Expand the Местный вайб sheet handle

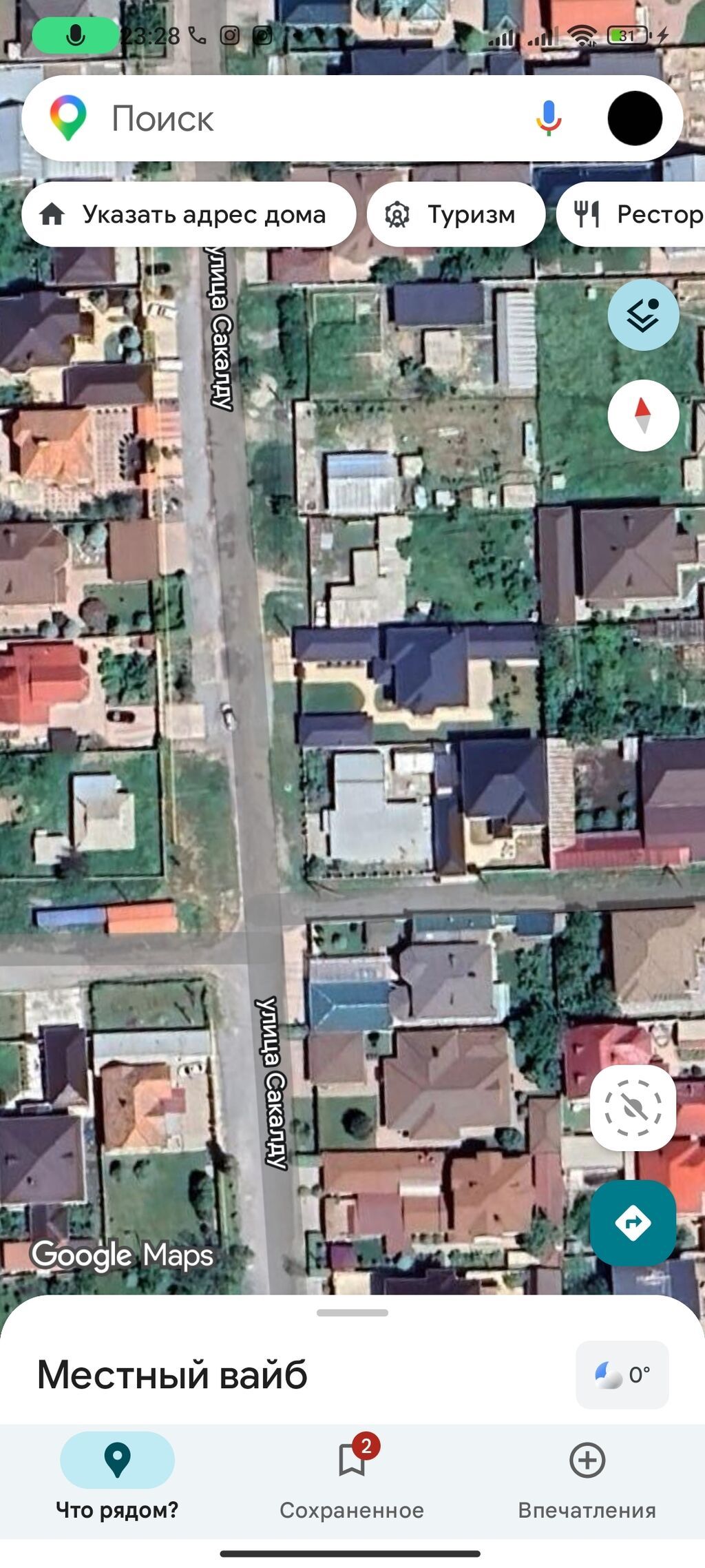coord(352,1312)
